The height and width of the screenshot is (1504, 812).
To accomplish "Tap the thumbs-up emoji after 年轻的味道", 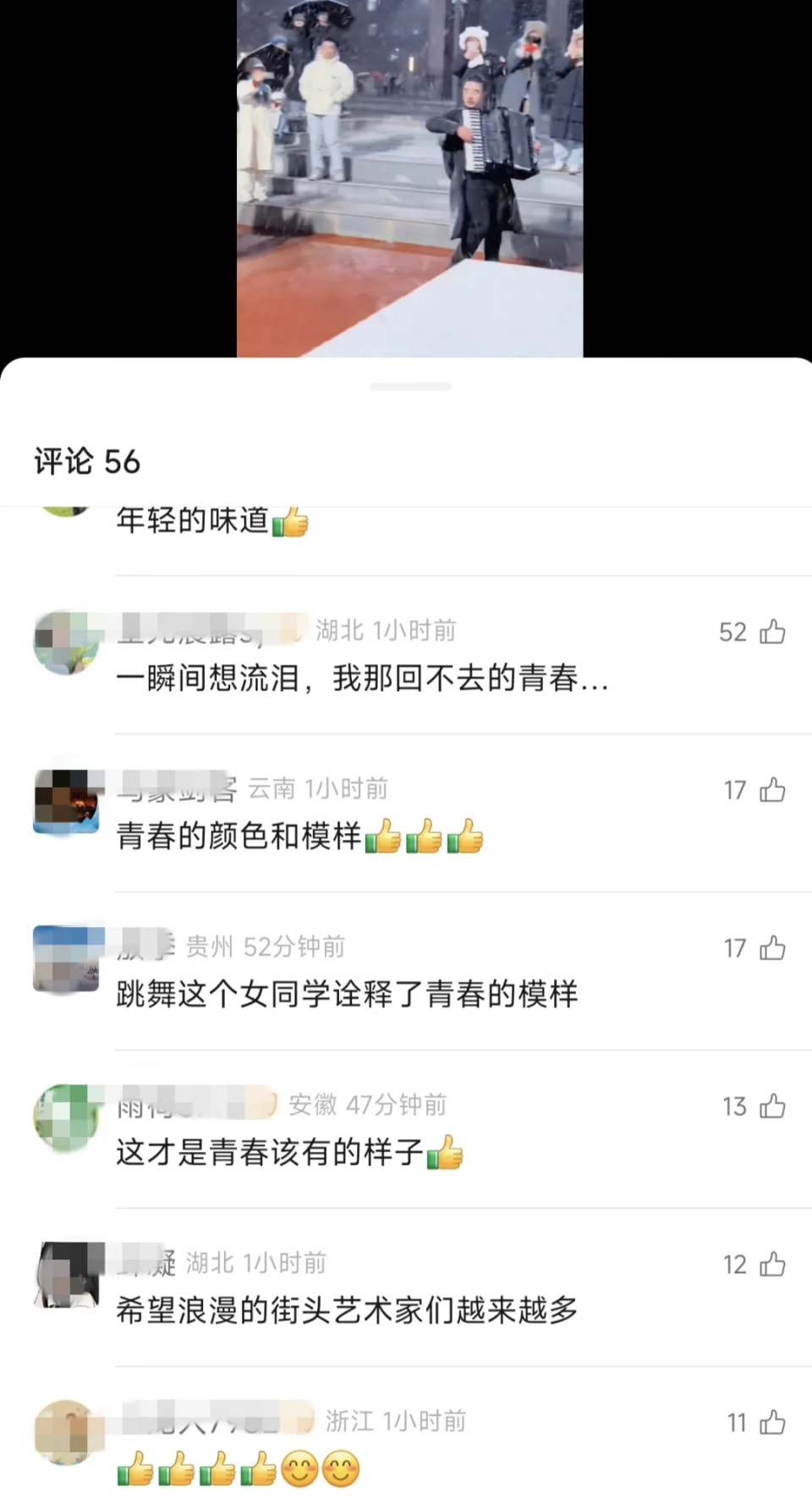I will [x=291, y=522].
